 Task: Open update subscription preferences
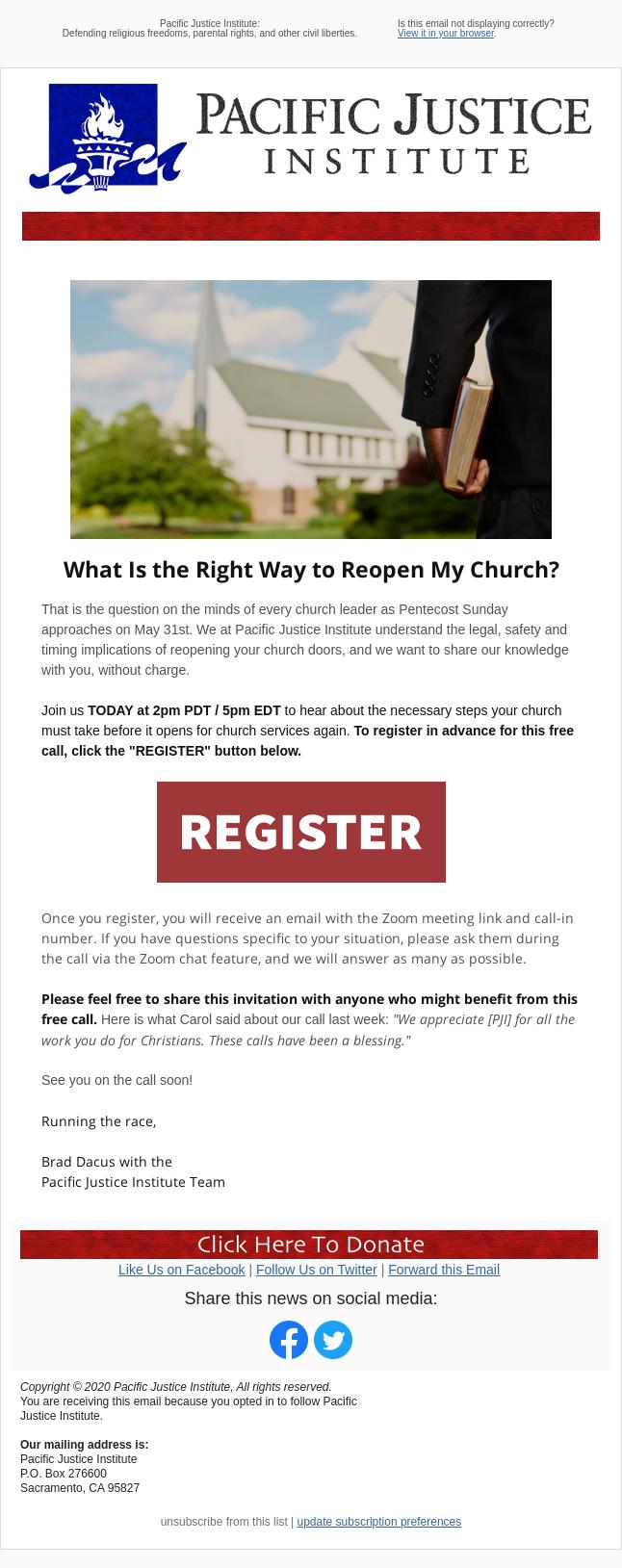click(378, 1522)
